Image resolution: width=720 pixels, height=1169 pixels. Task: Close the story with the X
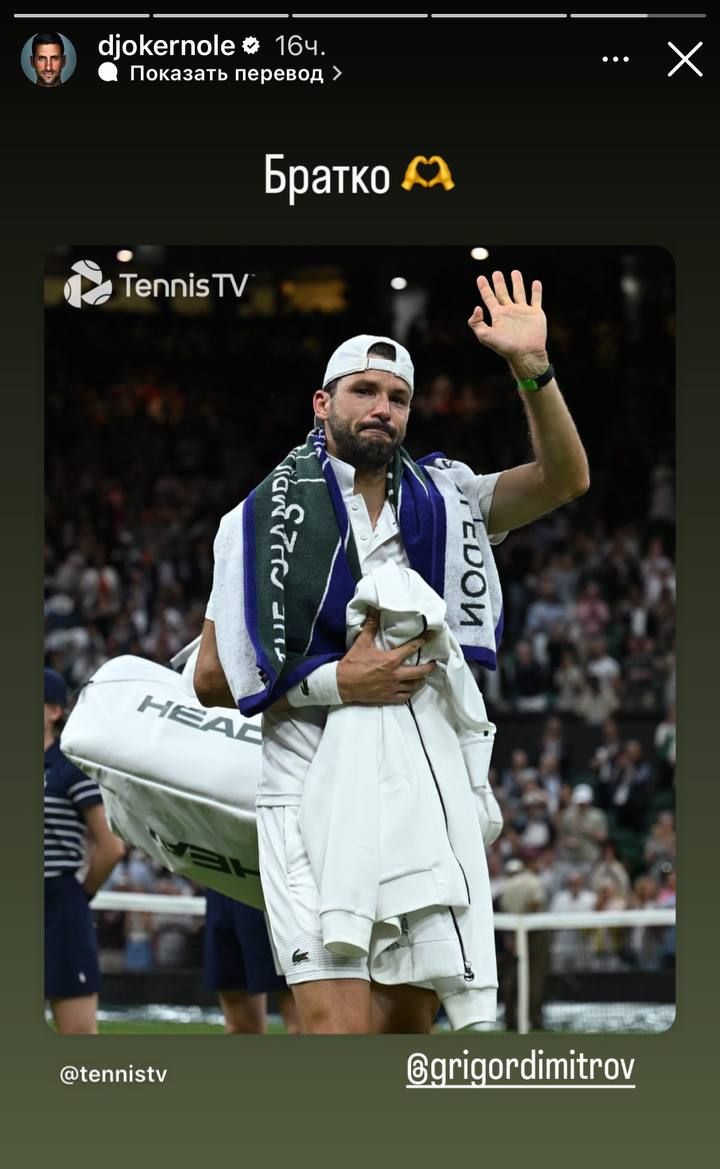coord(685,60)
